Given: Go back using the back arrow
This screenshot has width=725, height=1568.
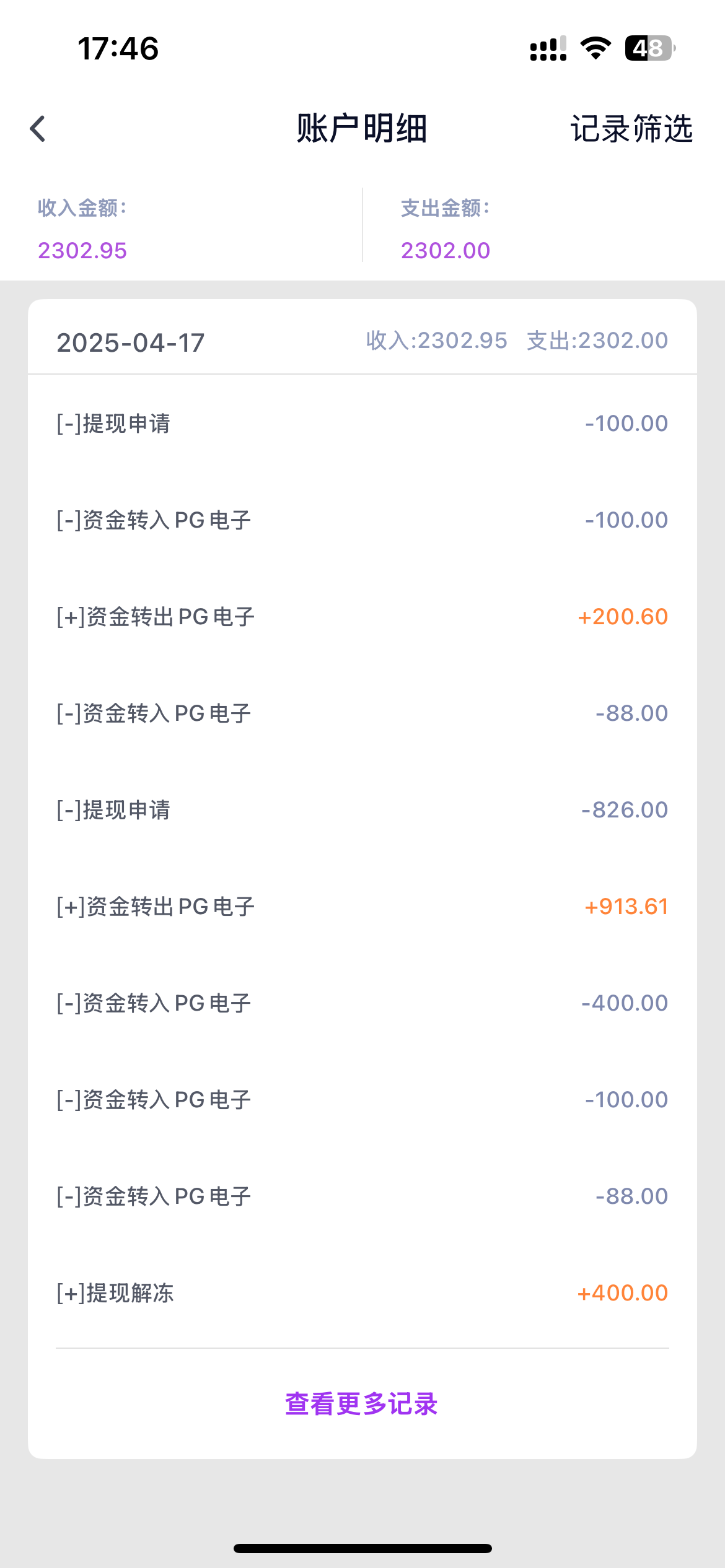Looking at the screenshot, I should [38, 129].
